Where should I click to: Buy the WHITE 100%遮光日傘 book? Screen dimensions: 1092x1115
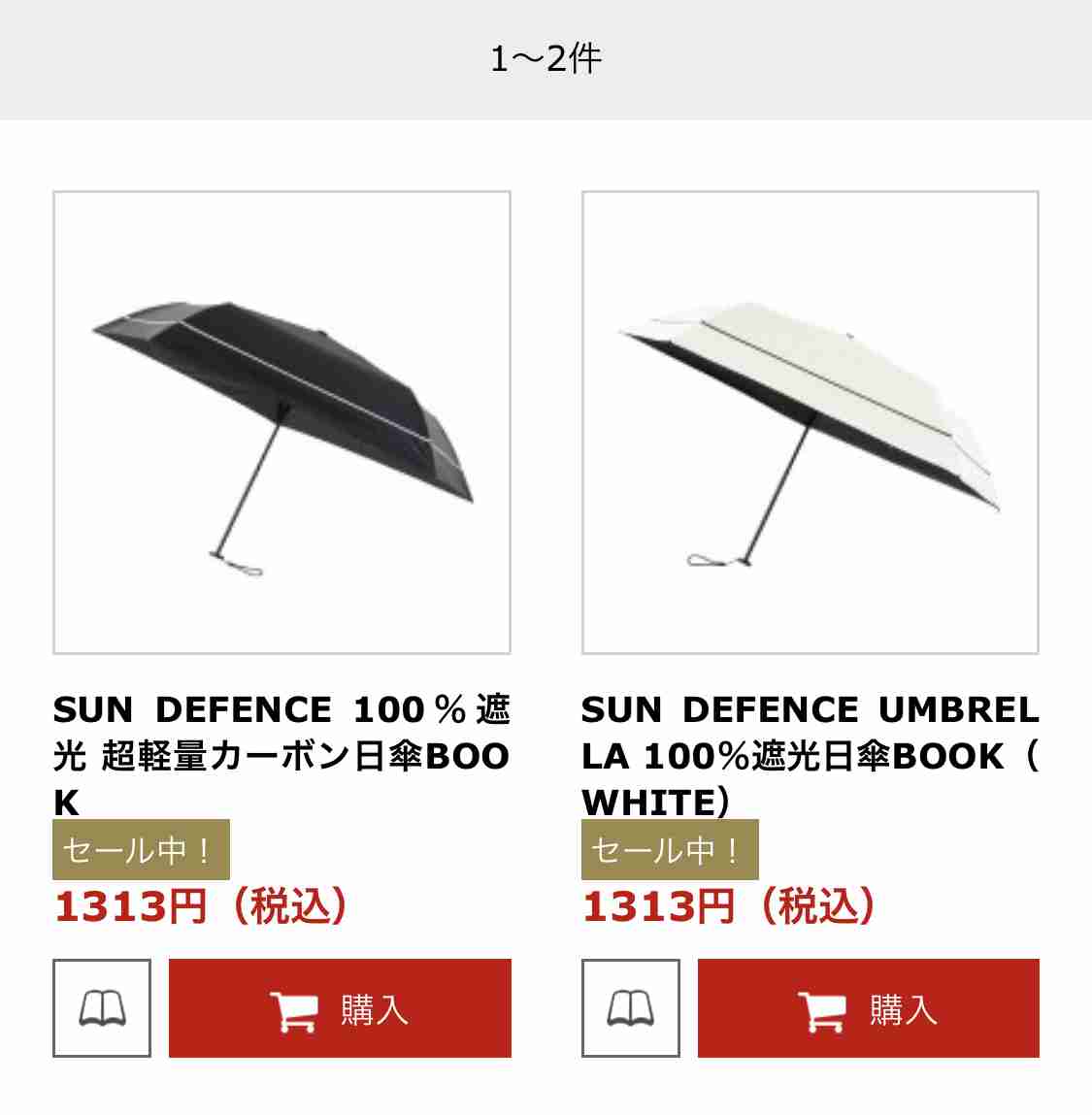[868, 1008]
